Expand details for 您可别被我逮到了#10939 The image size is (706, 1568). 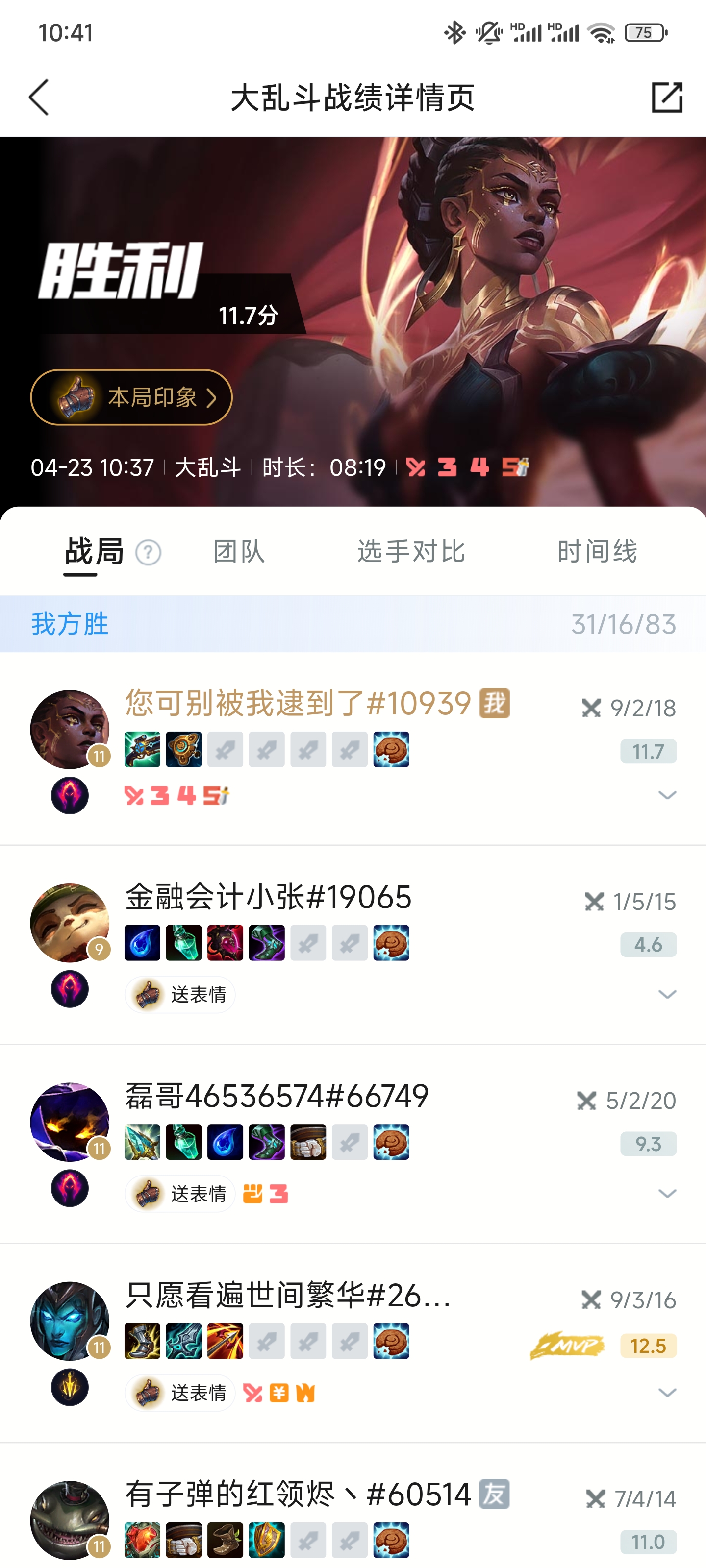(668, 795)
